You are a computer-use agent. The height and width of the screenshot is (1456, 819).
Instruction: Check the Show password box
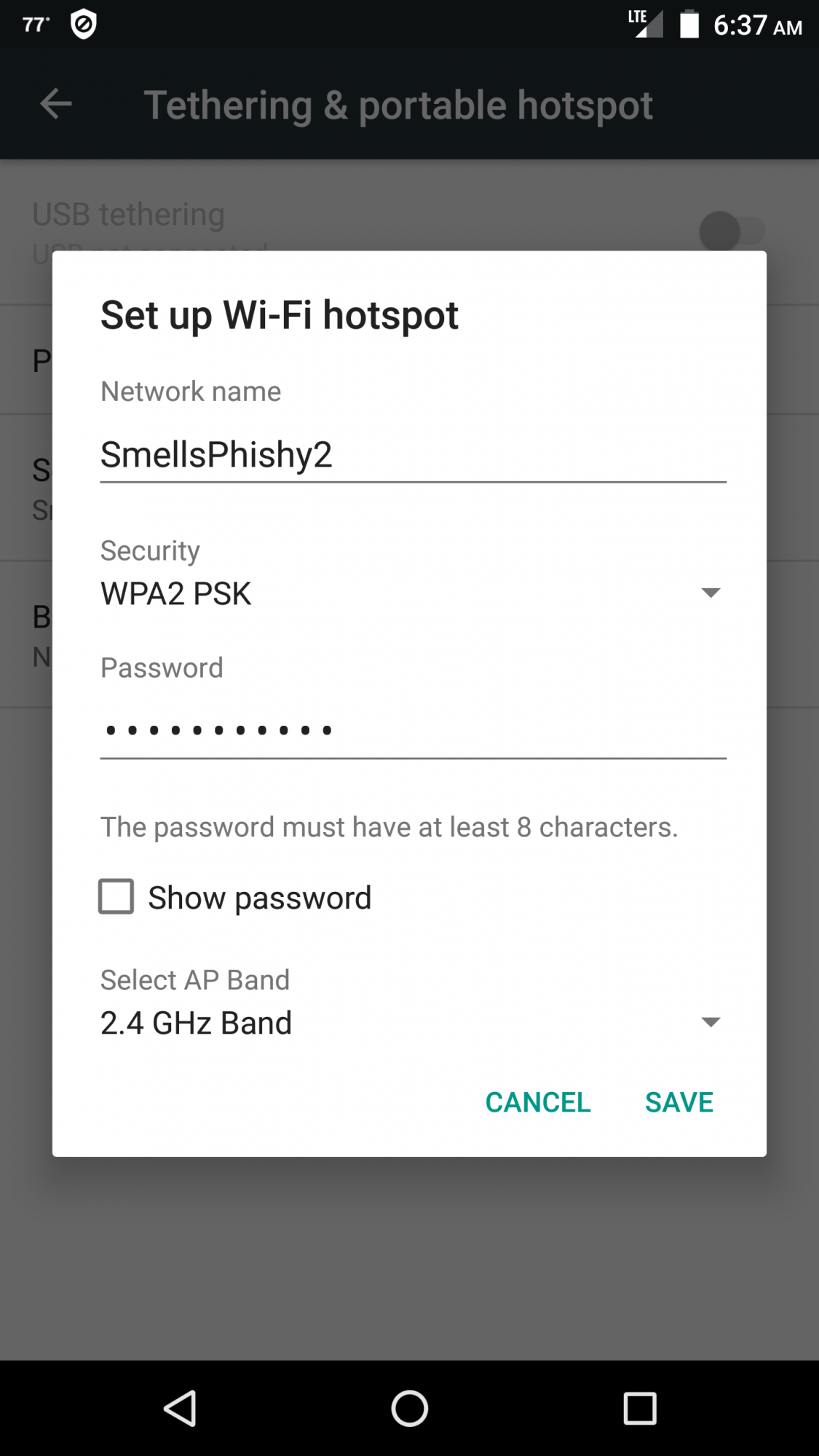(116, 896)
